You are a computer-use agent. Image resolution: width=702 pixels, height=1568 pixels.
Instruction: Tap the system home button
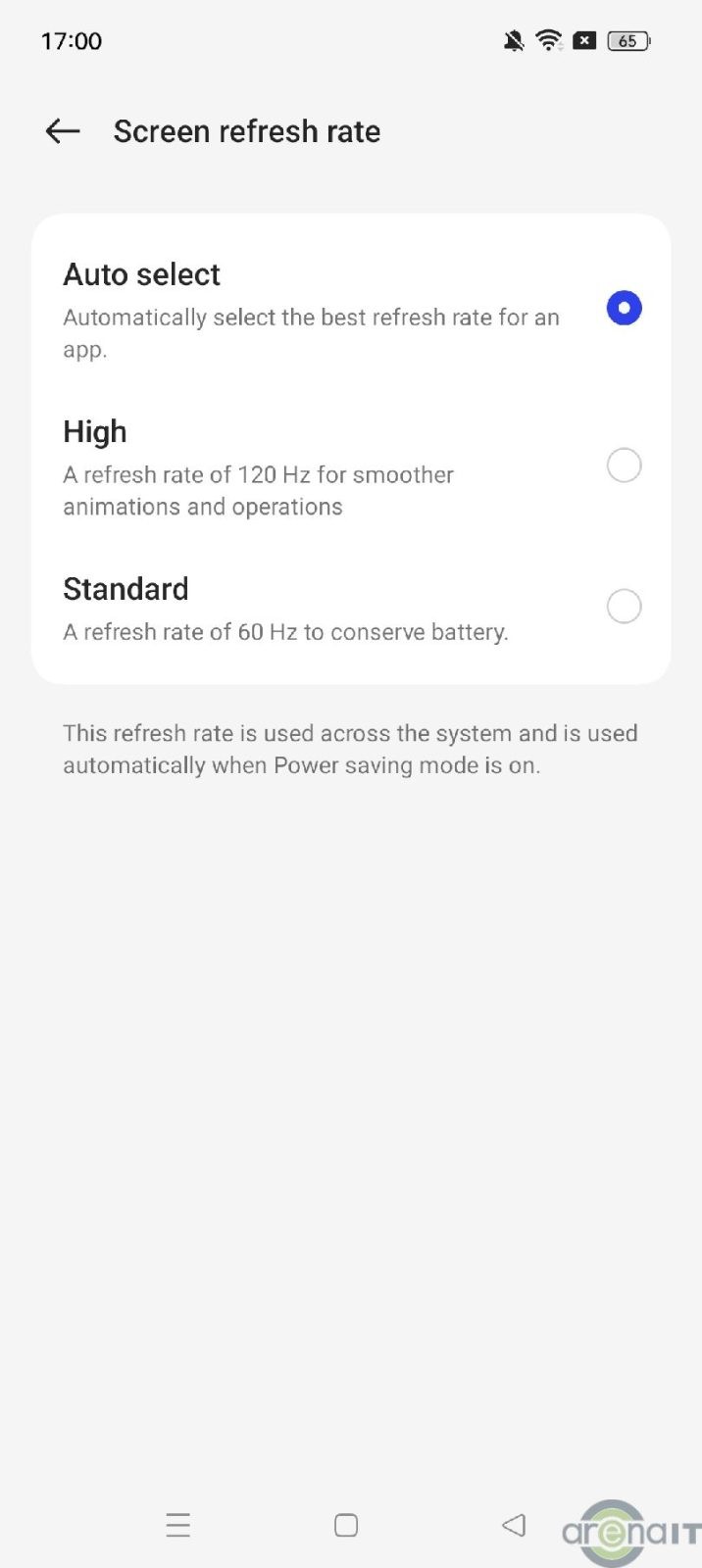coord(346,1525)
